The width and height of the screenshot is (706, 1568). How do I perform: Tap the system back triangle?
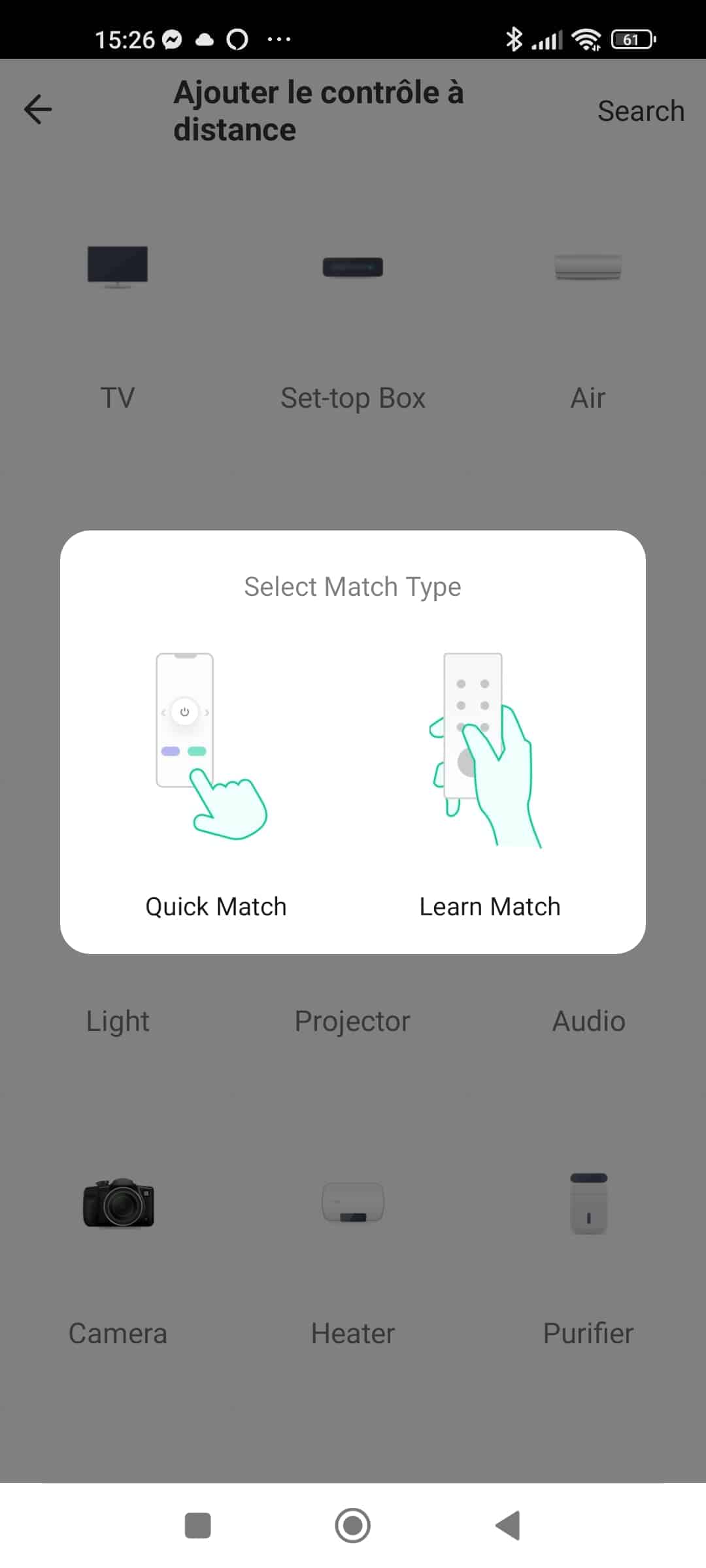(508, 1526)
